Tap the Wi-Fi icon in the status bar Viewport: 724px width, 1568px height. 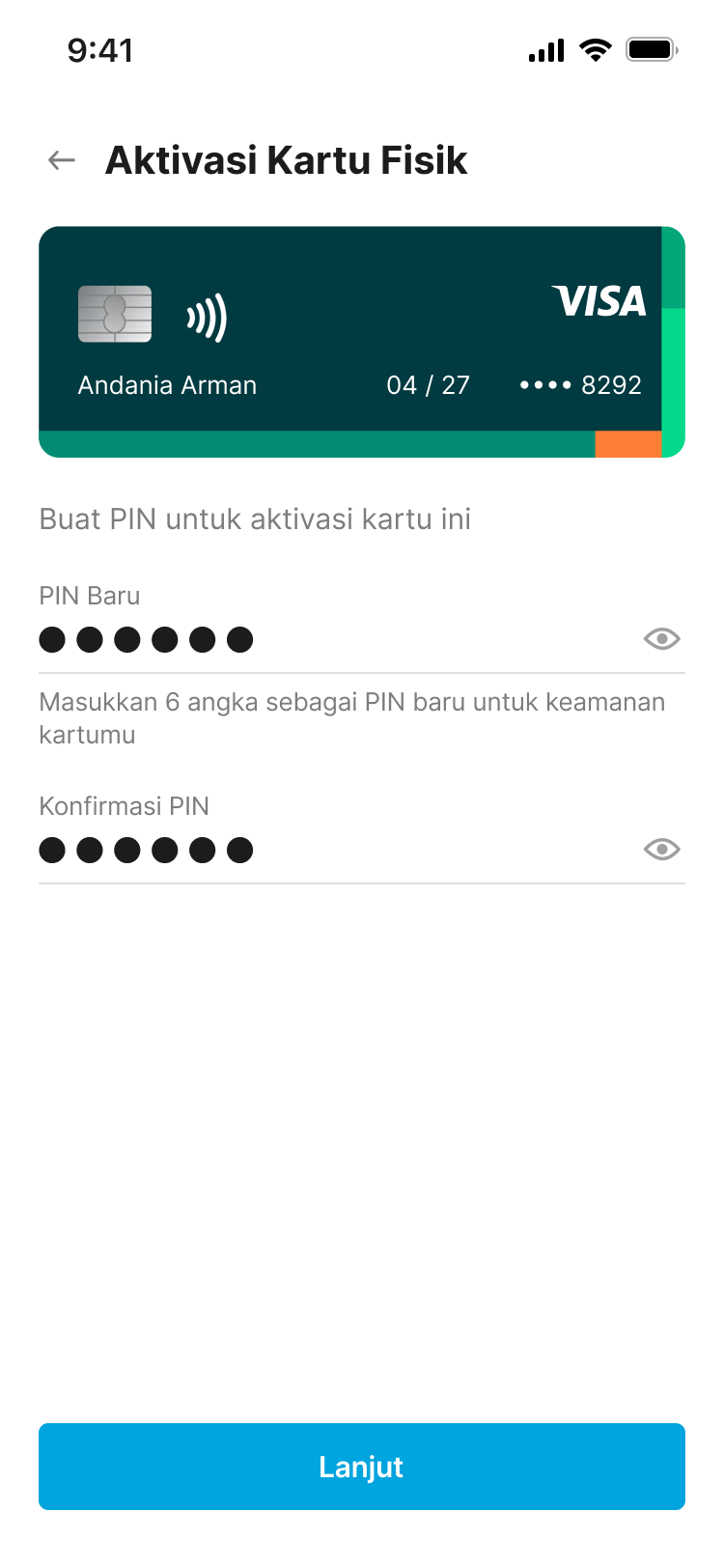[x=596, y=51]
